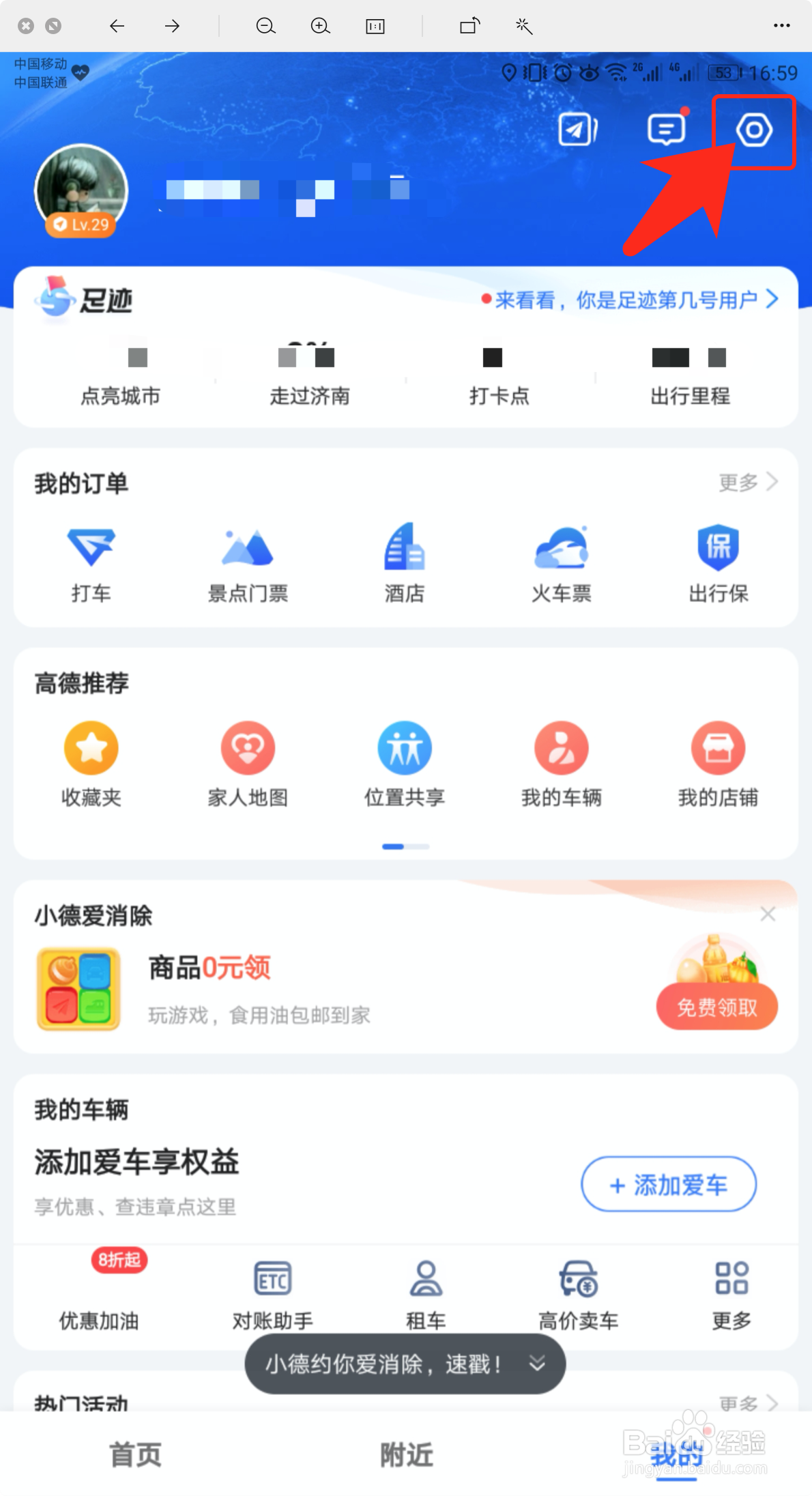Open 景点门票 orders

[x=248, y=564]
